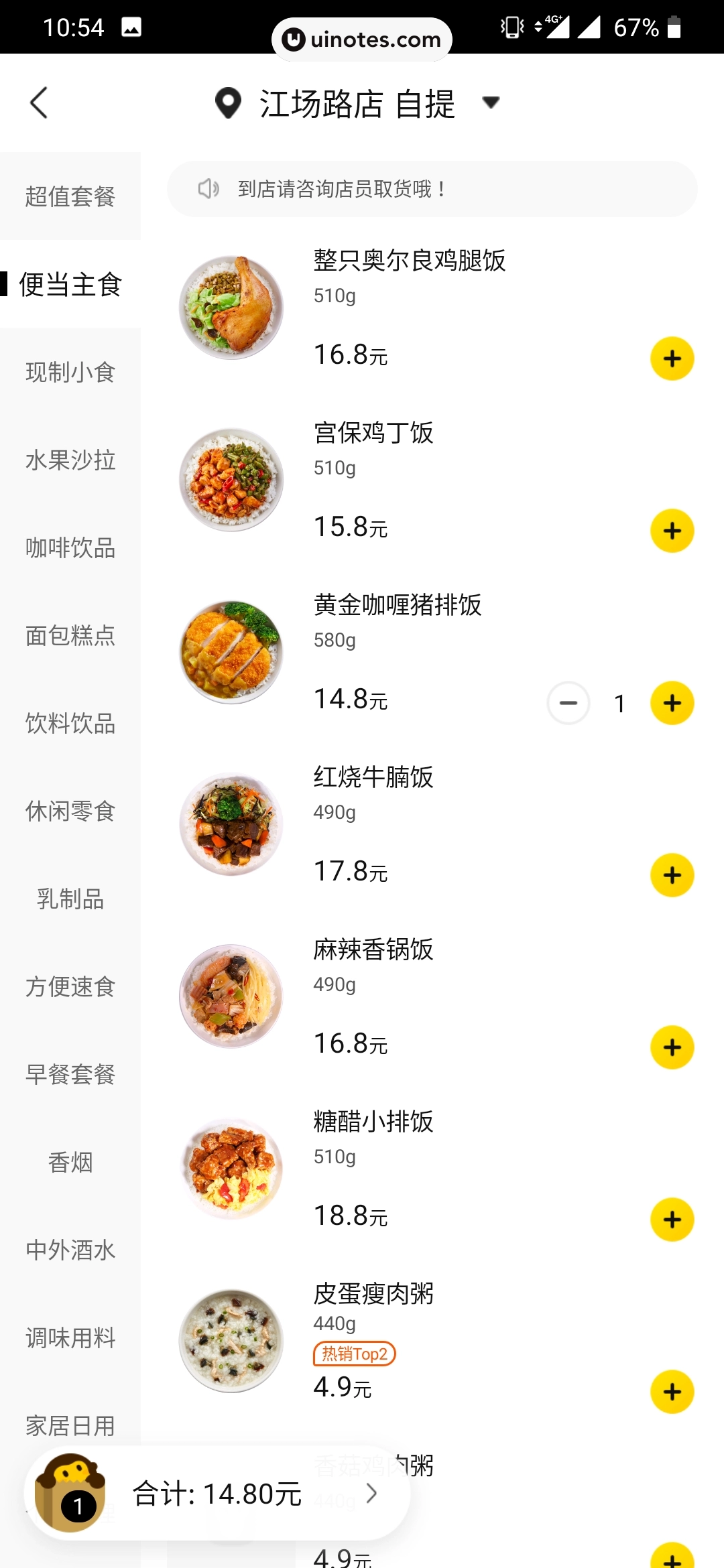This screenshot has height=1568, width=724.
Task: Select the 休闲零食 category
Action: coord(70,811)
